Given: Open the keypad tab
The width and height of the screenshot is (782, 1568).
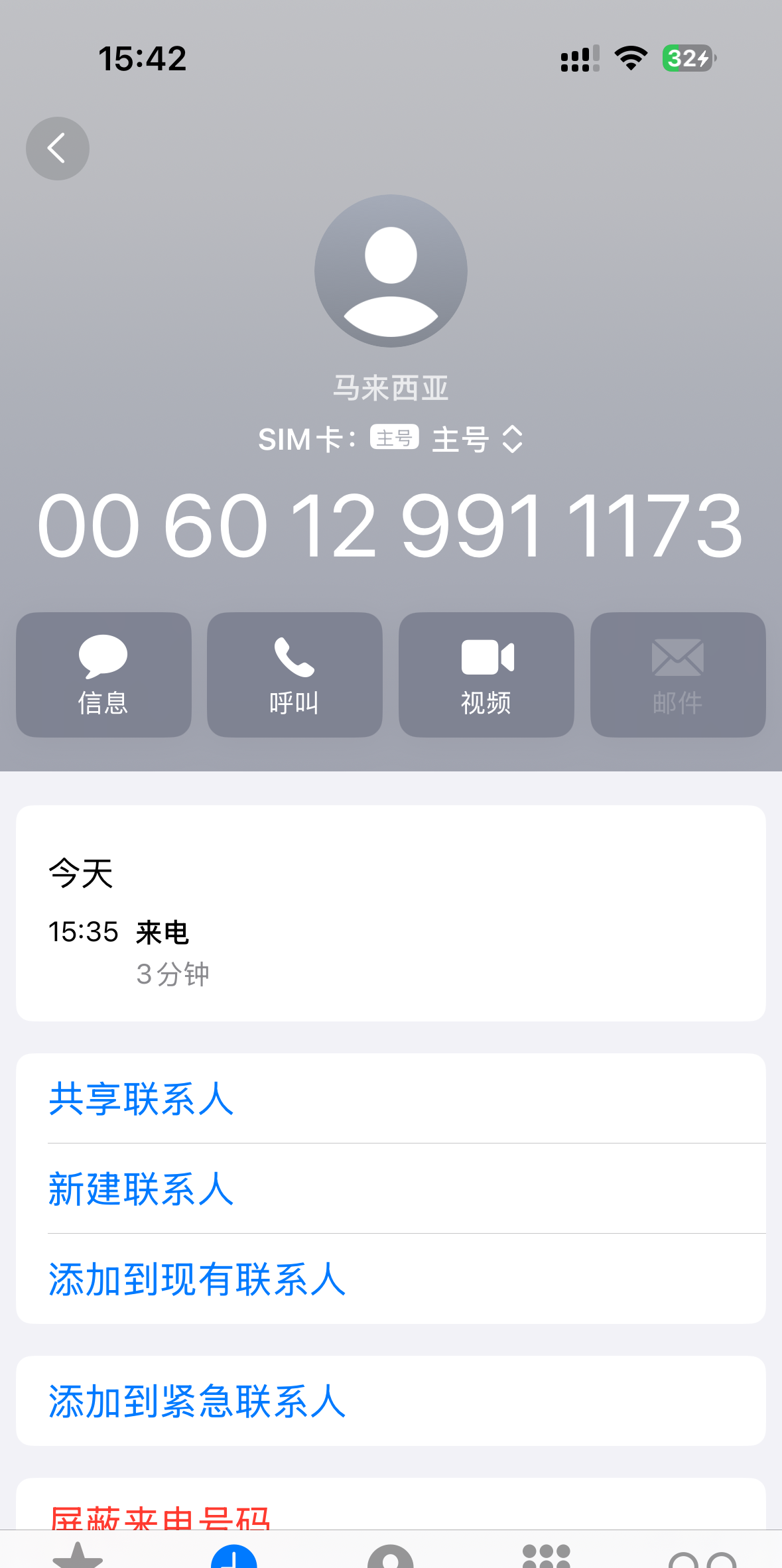Looking at the screenshot, I should [547, 1556].
